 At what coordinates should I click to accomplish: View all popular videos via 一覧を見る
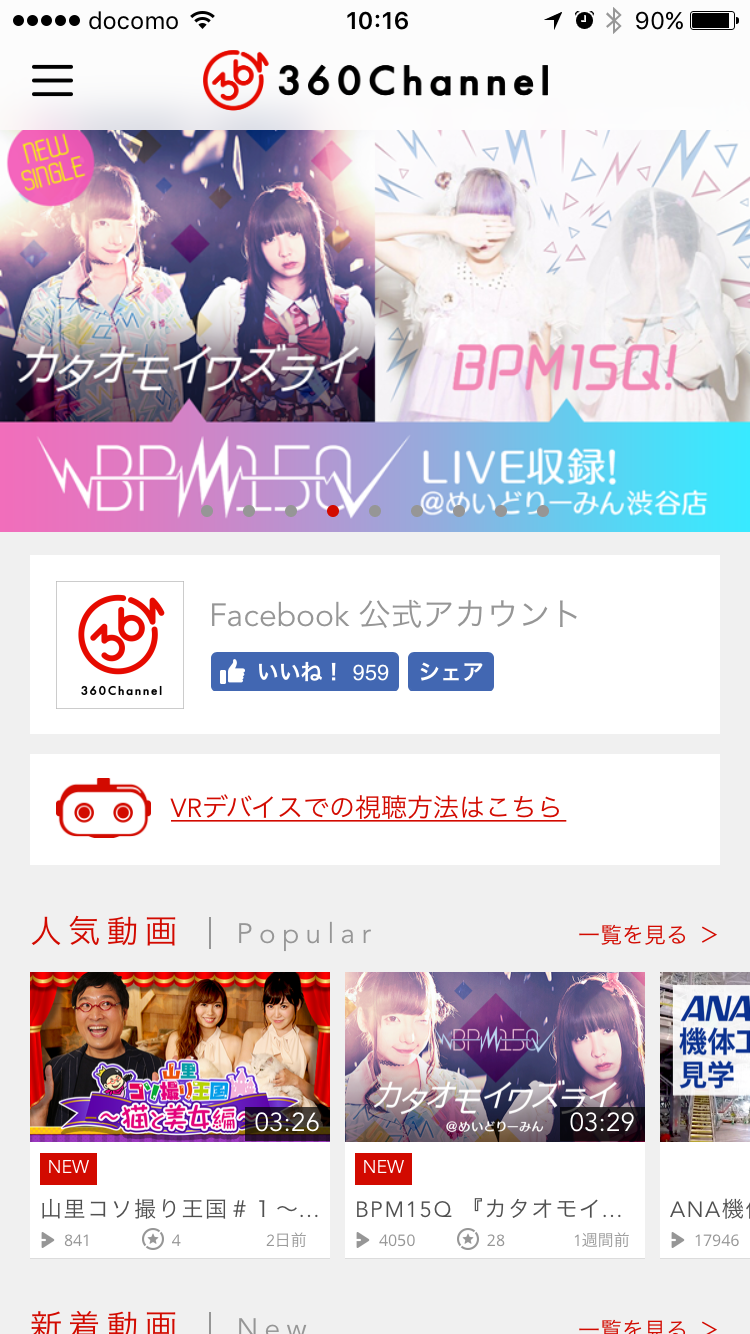[647, 935]
